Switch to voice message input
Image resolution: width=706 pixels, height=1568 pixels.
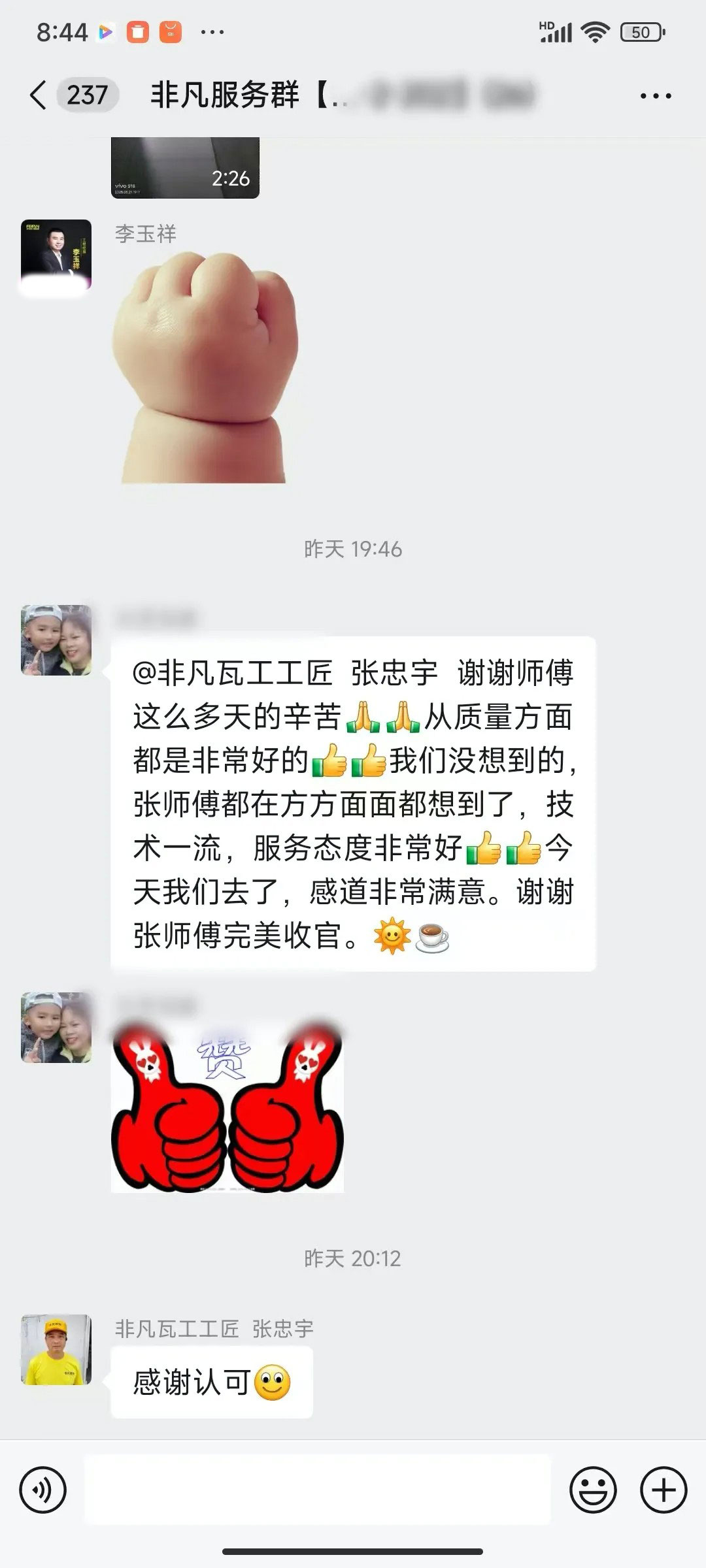point(43,1490)
